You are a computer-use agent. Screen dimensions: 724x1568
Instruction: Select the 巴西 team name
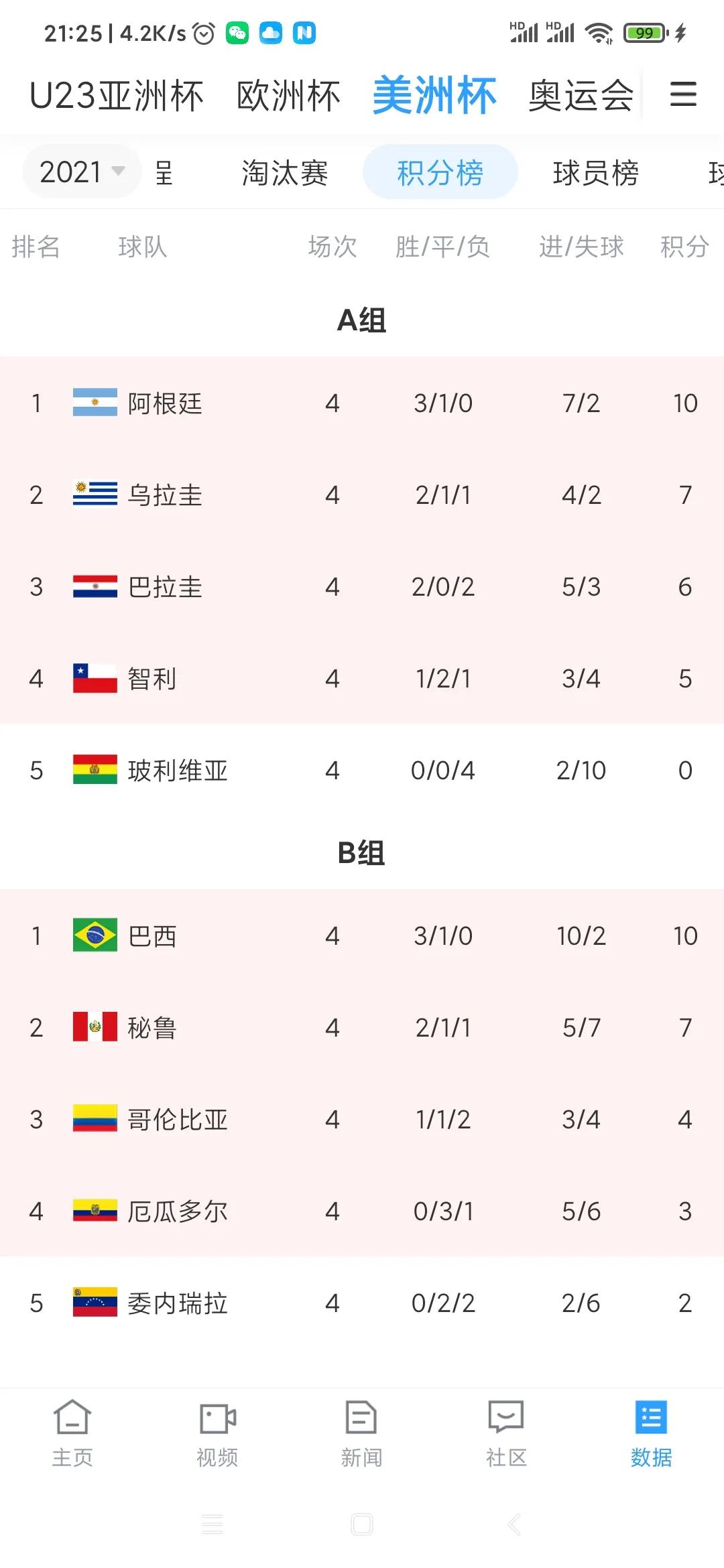pos(152,935)
